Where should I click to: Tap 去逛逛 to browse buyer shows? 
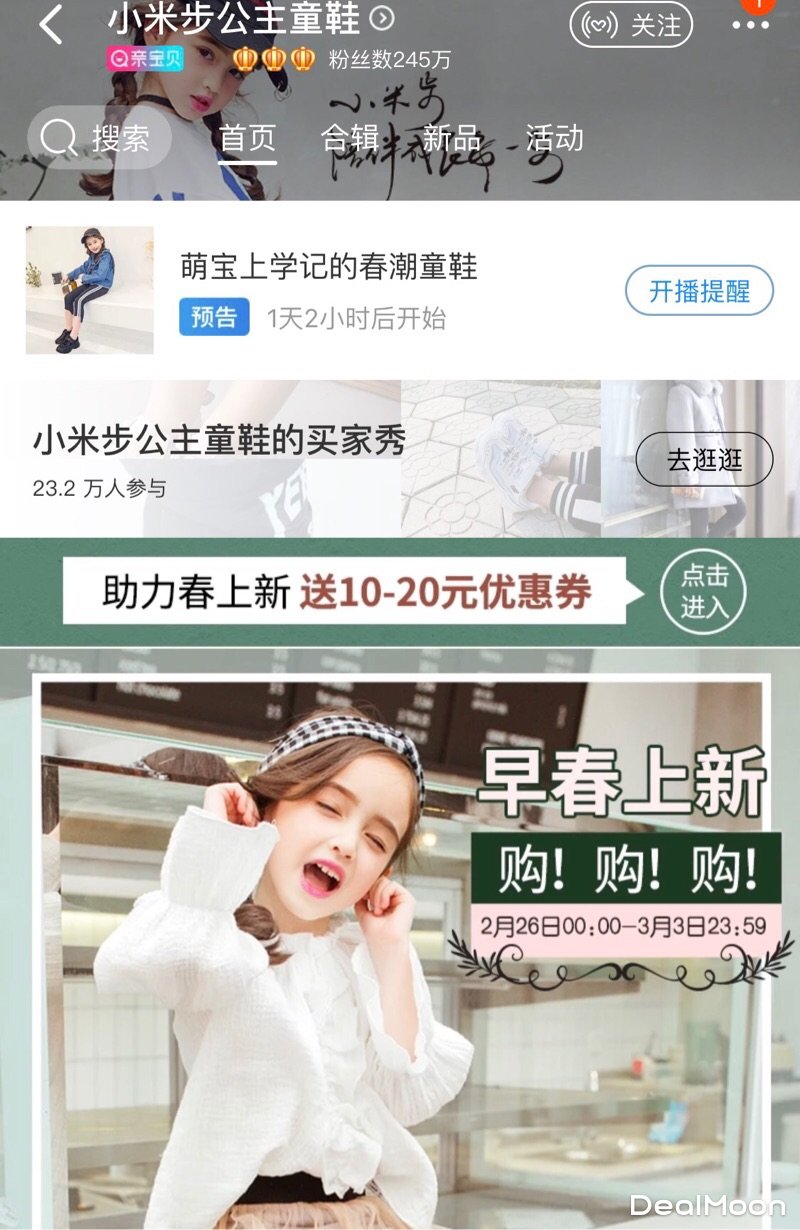pyautogui.click(x=704, y=460)
